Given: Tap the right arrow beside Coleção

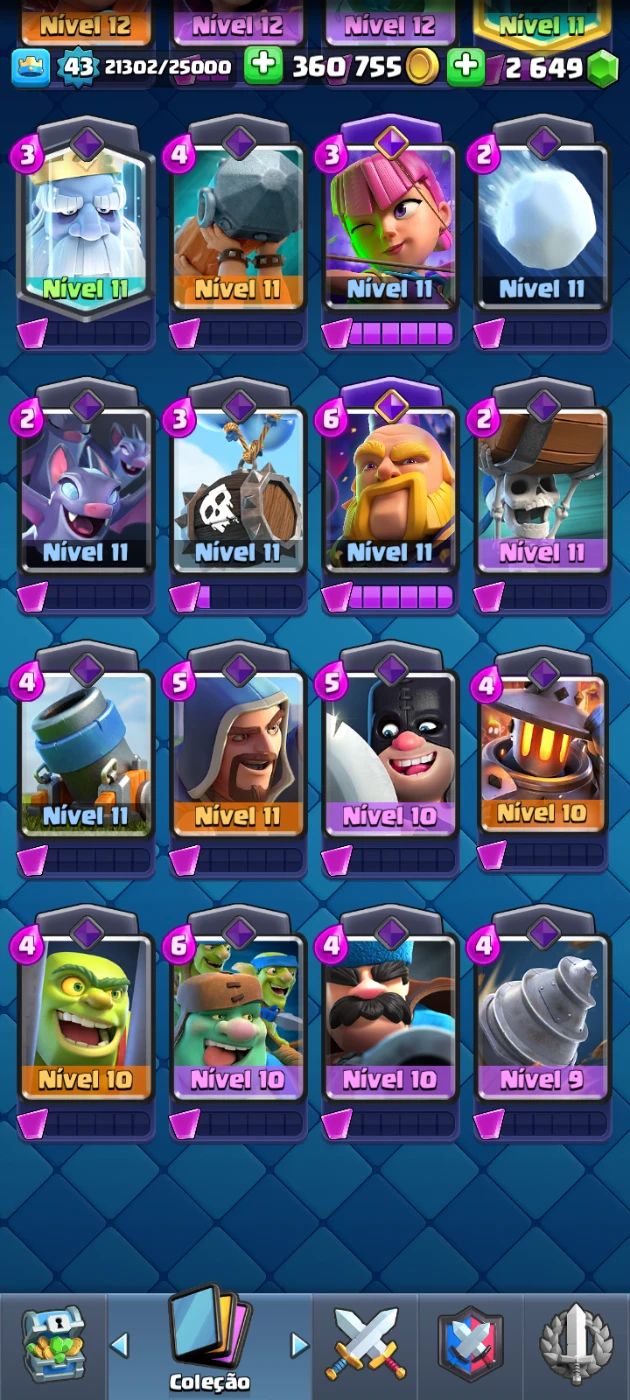Looking at the screenshot, I should coord(299,1344).
